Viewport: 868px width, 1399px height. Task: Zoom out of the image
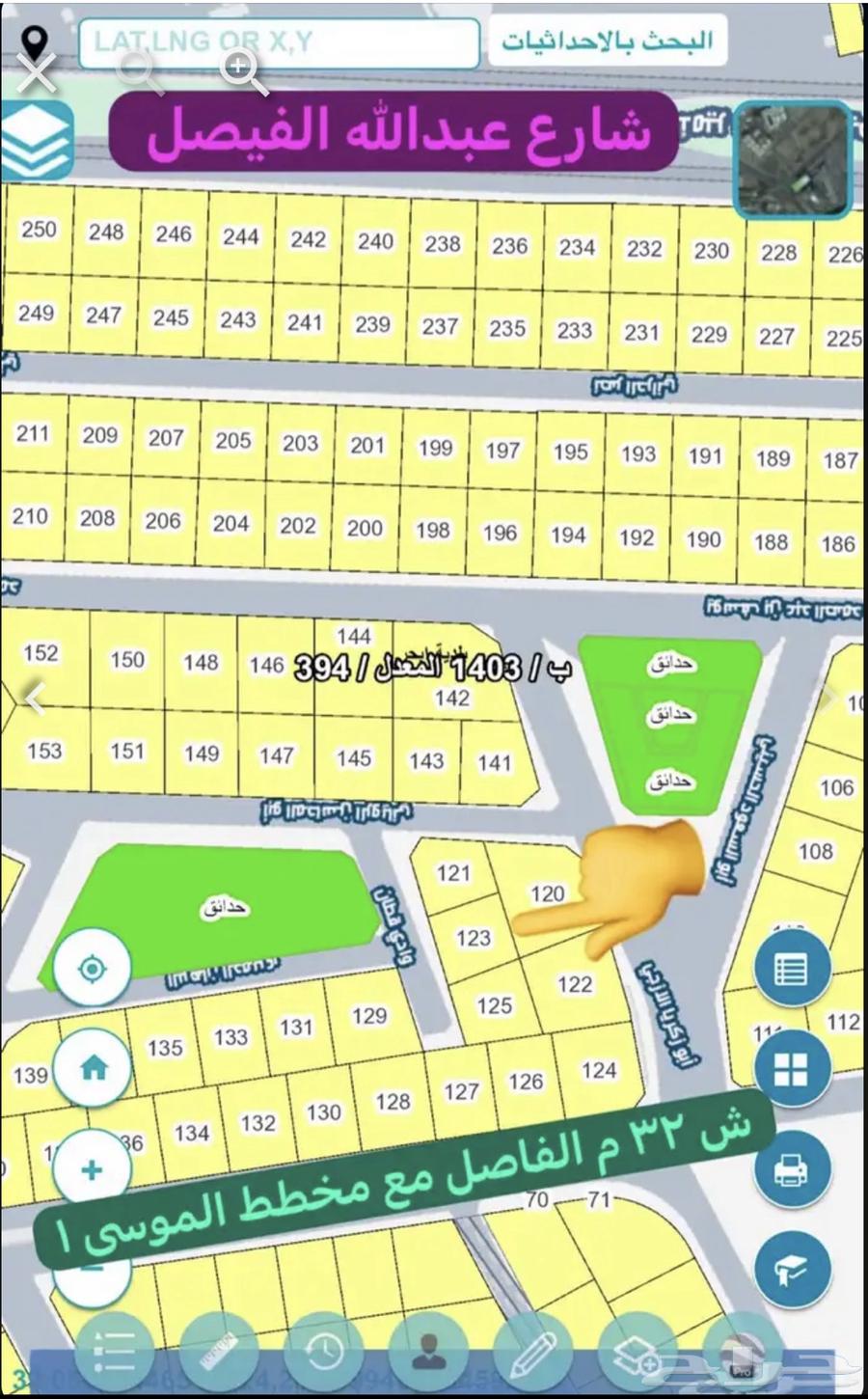click(x=143, y=71)
